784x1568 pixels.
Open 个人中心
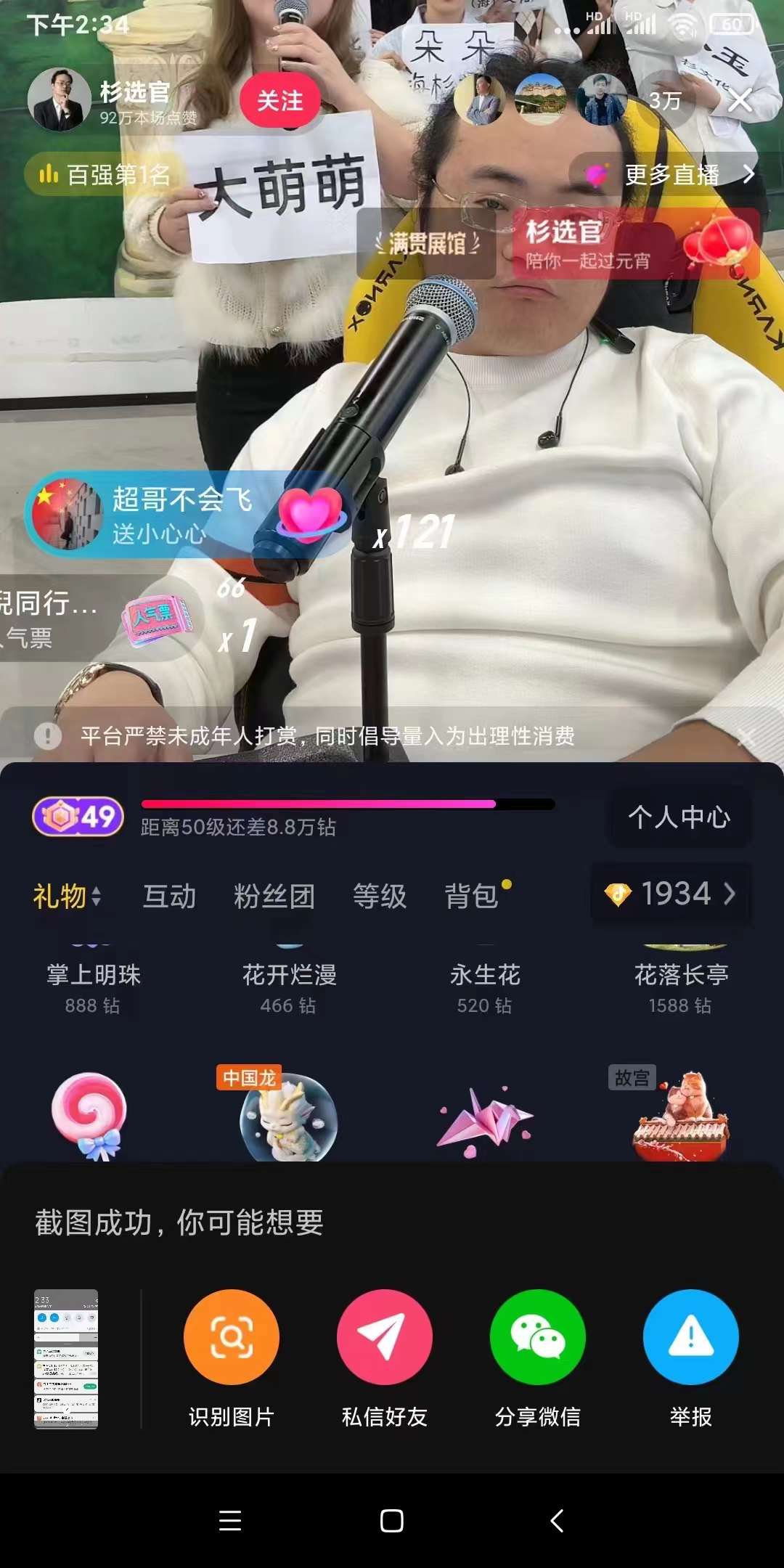pos(679,817)
